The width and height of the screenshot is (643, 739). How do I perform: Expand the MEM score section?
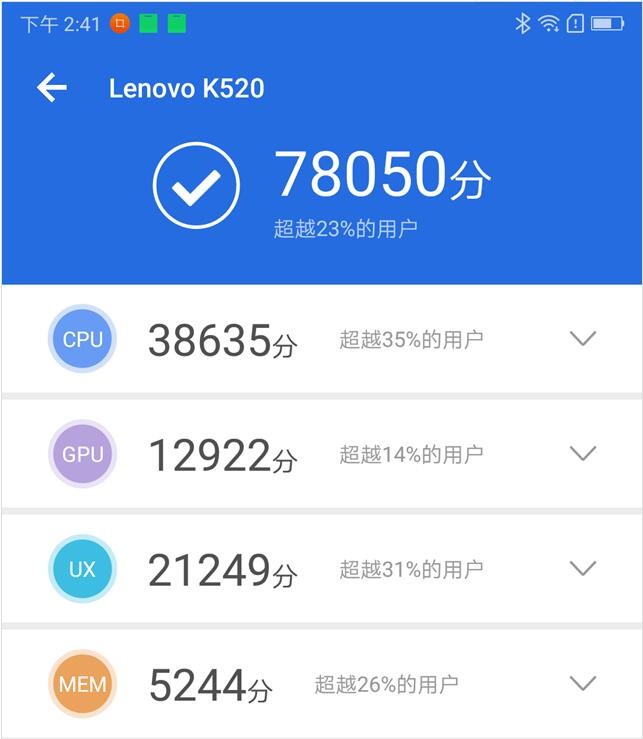(582, 684)
